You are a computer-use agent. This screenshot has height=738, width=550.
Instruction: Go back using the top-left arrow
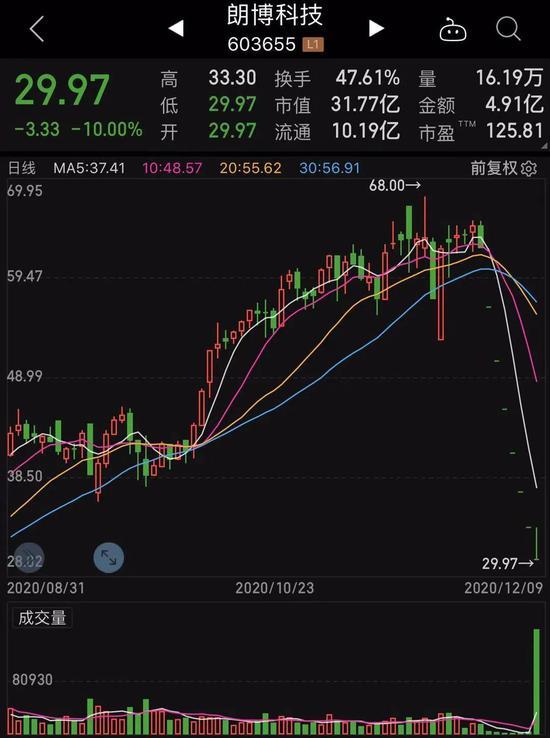pos(37,29)
